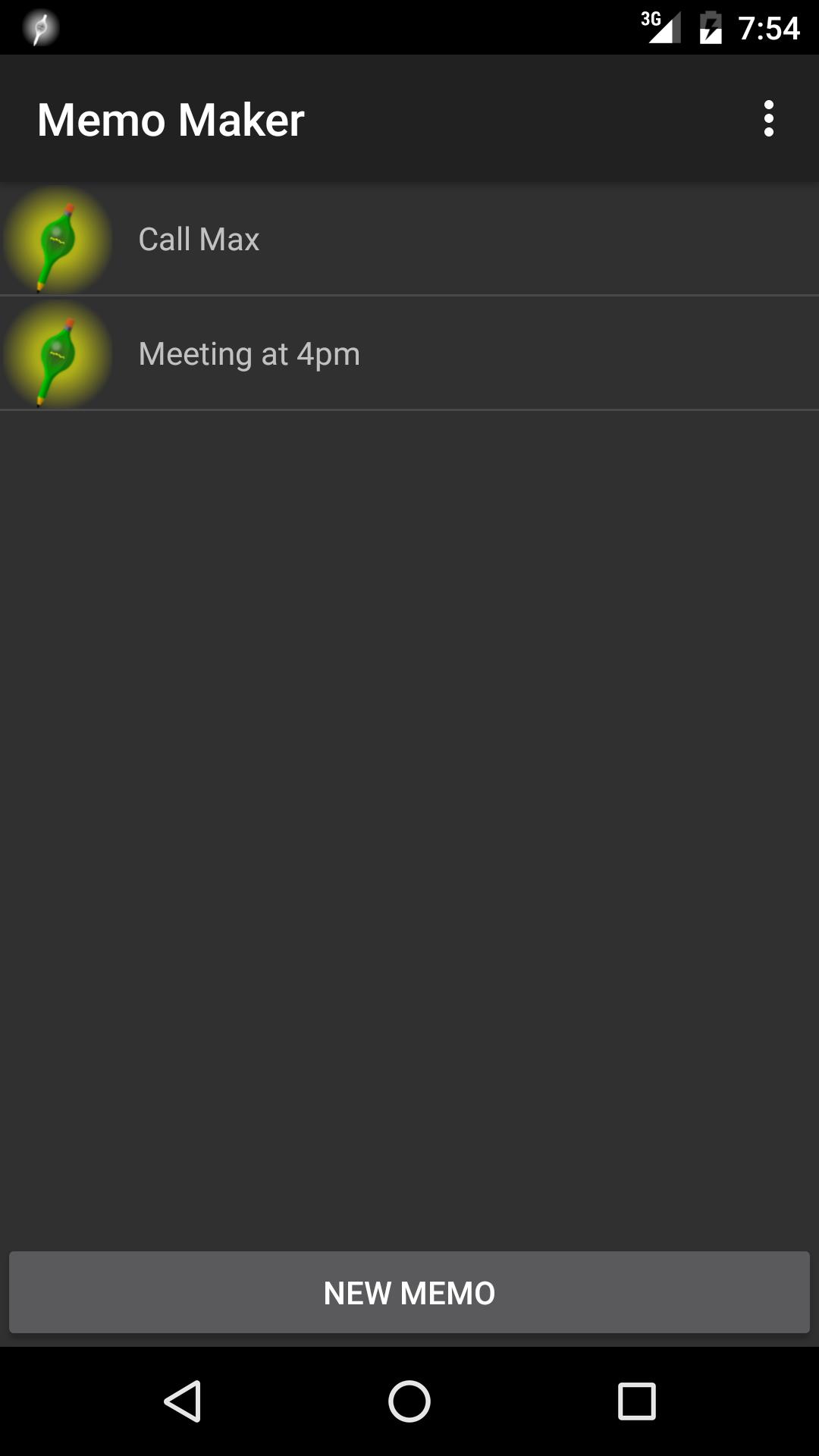The height and width of the screenshot is (1456, 819).
Task: Open the overflow menu
Action: click(768, 119)
